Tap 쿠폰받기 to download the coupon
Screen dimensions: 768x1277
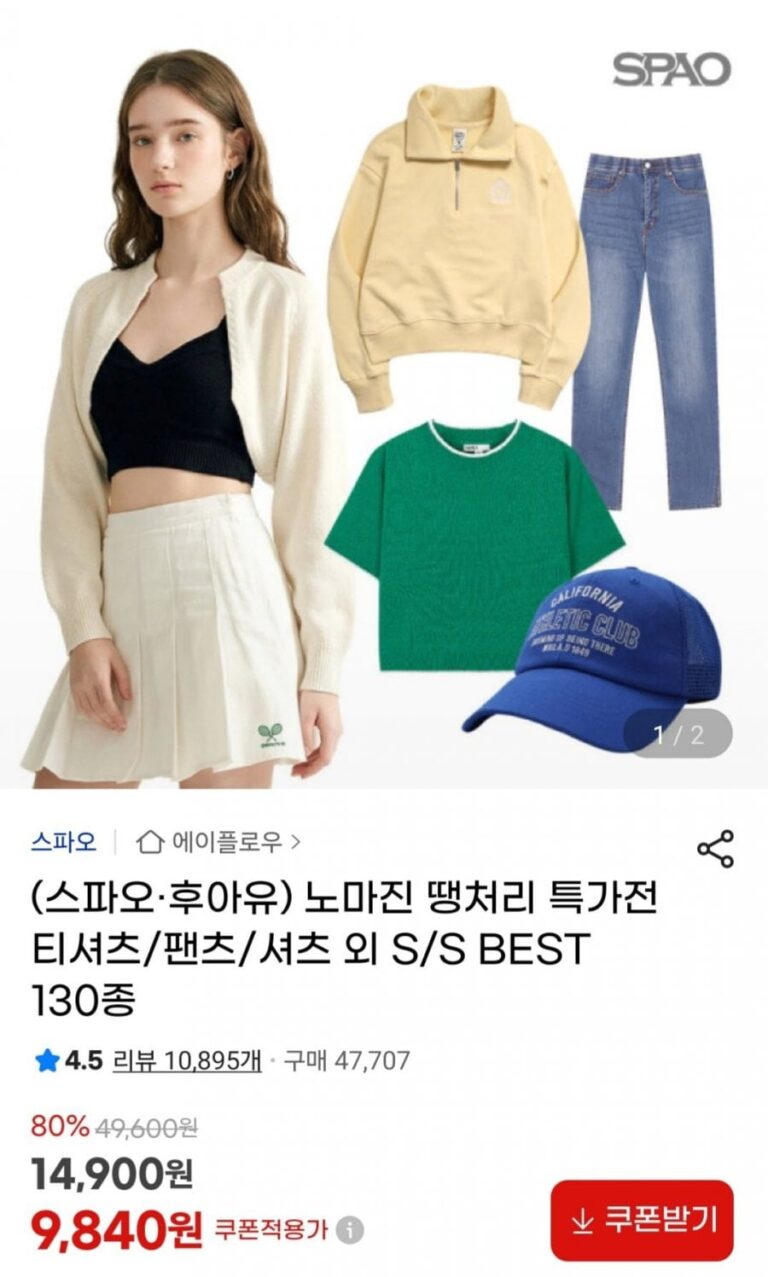(642, 1220)
